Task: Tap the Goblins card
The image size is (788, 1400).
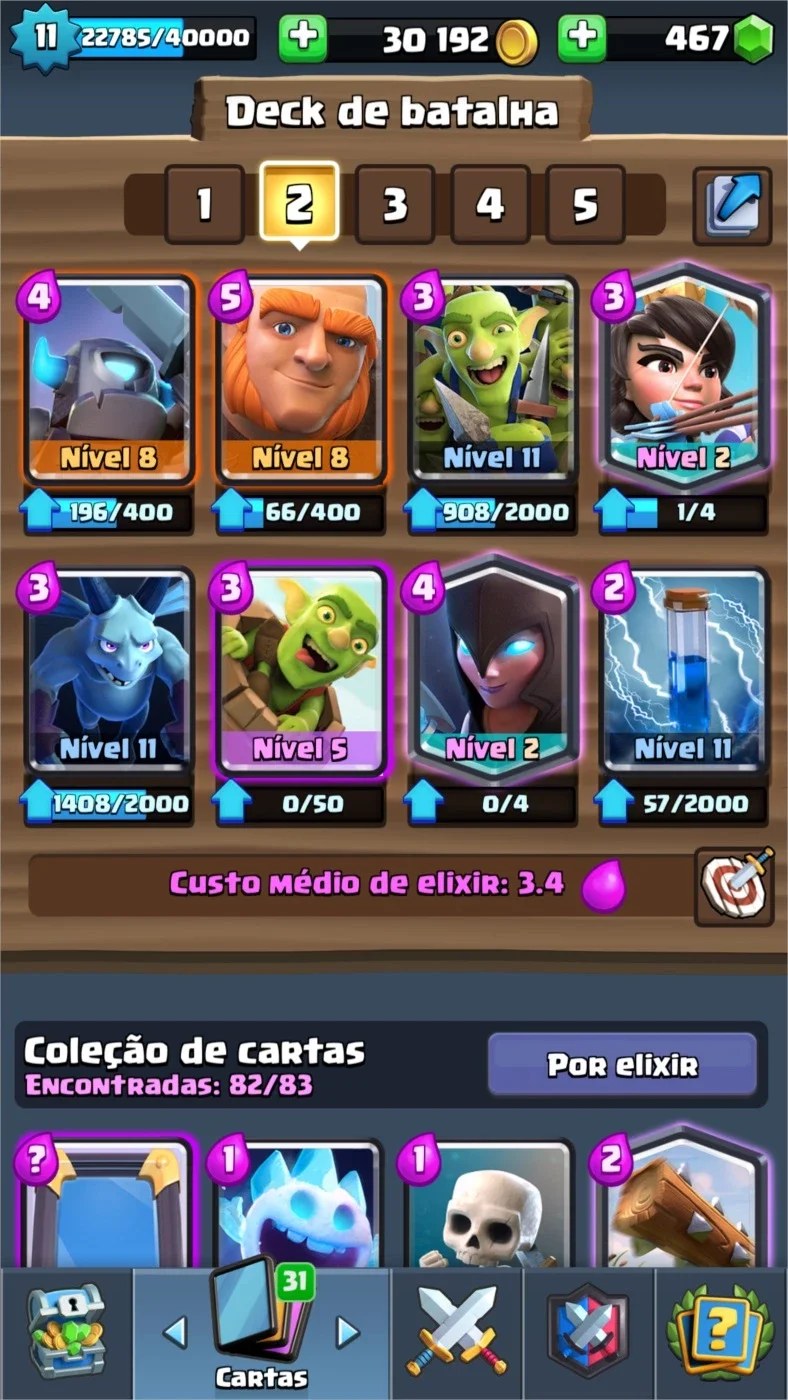Action: tap(491, 380)
